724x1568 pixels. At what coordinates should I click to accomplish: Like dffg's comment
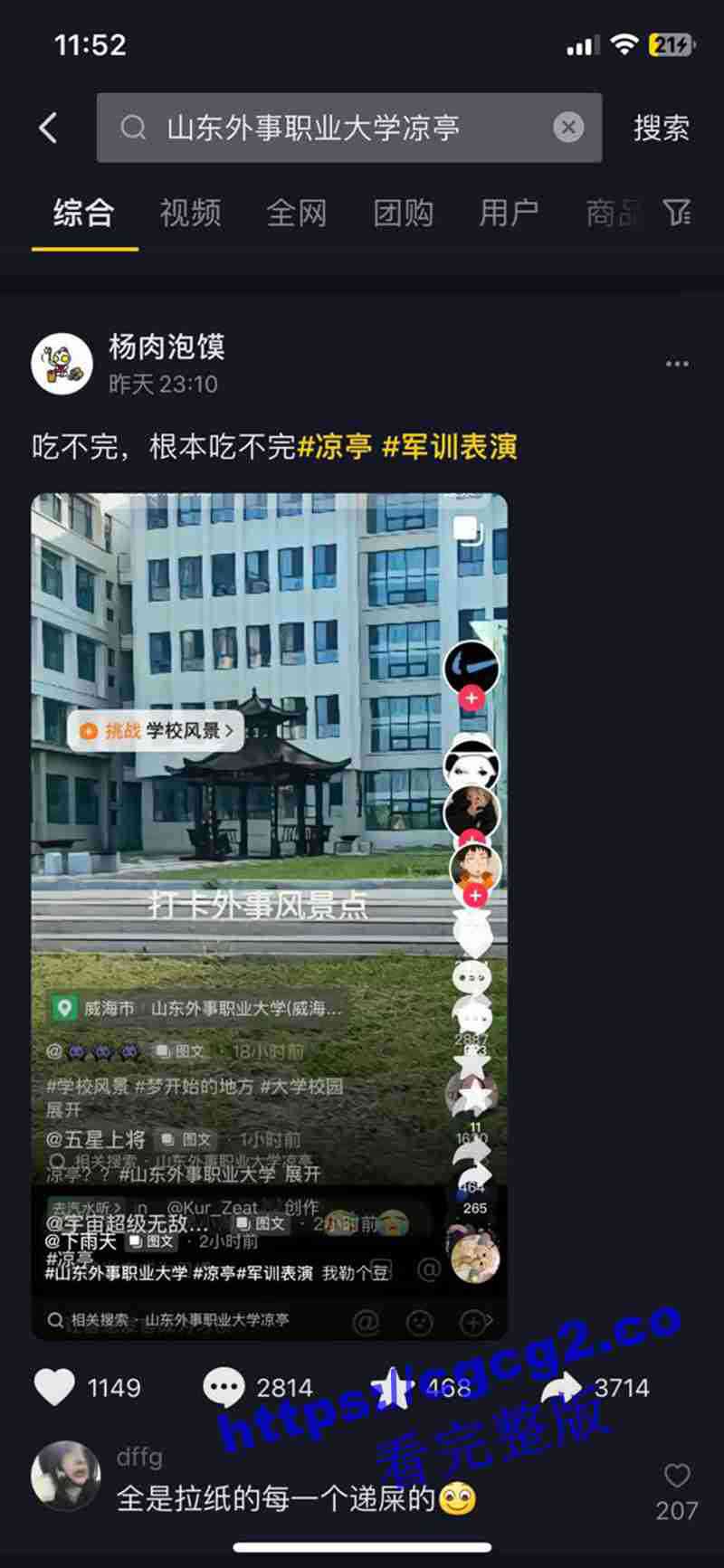(677, 1476)
